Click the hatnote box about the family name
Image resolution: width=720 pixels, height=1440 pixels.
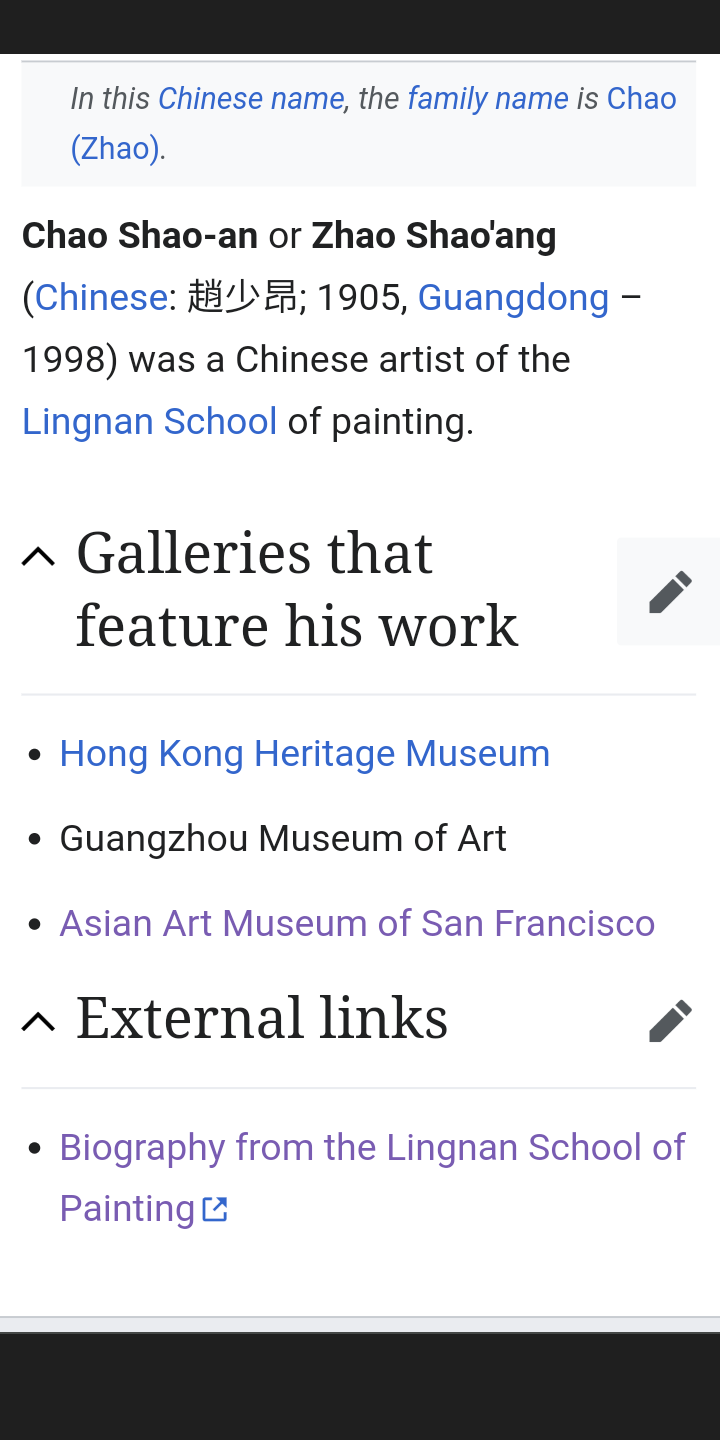358,122
